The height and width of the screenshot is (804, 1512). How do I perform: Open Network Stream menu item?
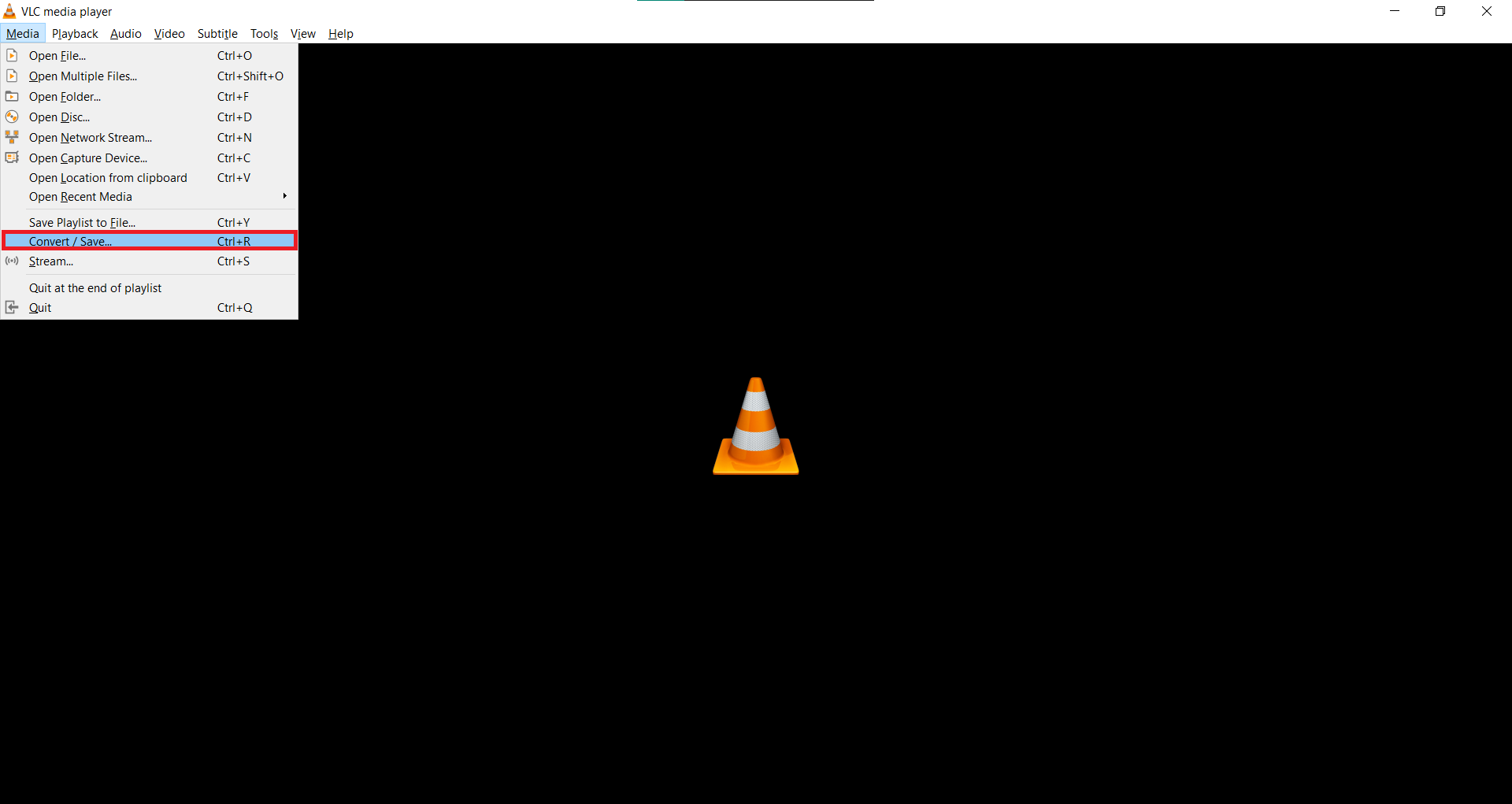tap(91, 138)
